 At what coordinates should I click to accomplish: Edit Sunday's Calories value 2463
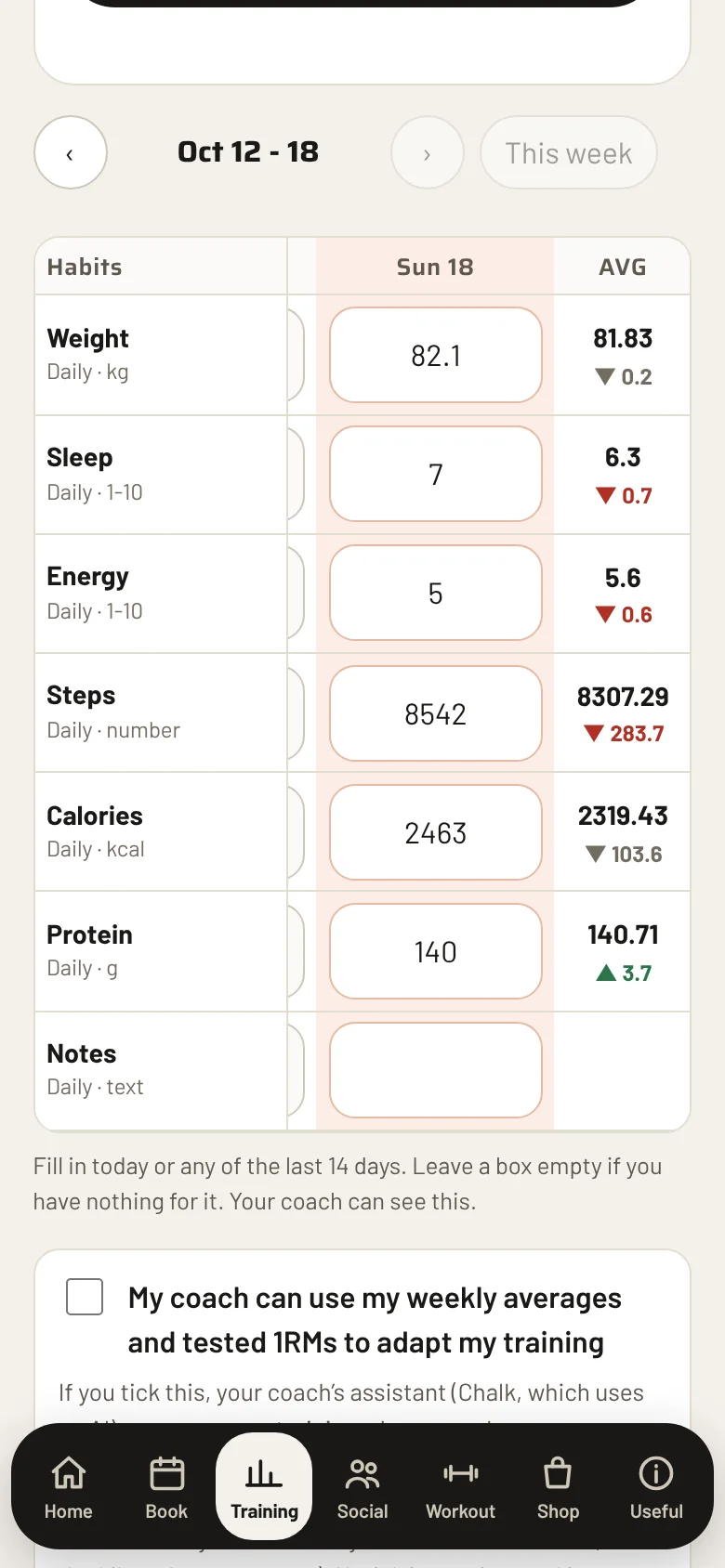(435, 832)
